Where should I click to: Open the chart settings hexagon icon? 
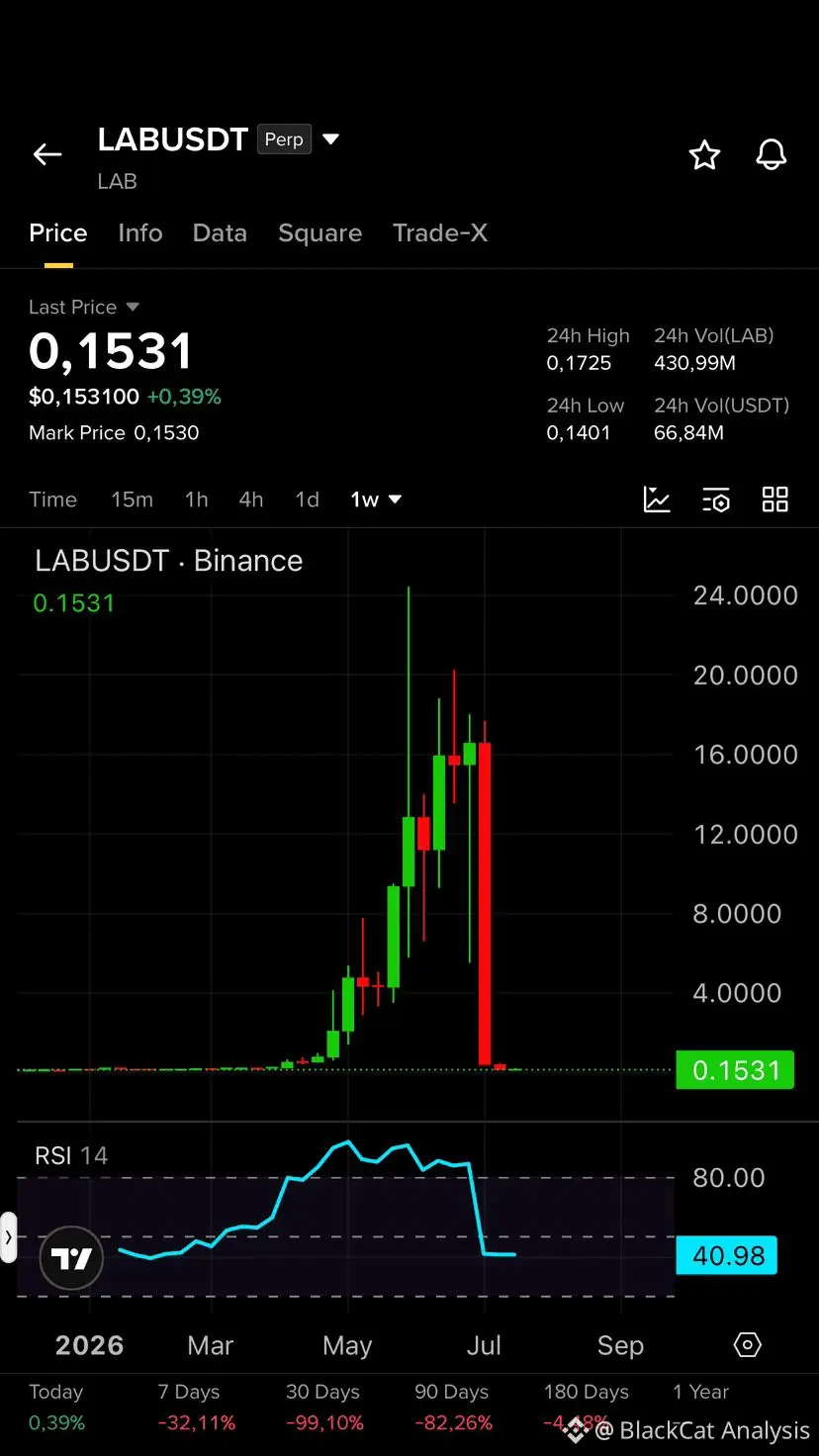(748, 1345)
